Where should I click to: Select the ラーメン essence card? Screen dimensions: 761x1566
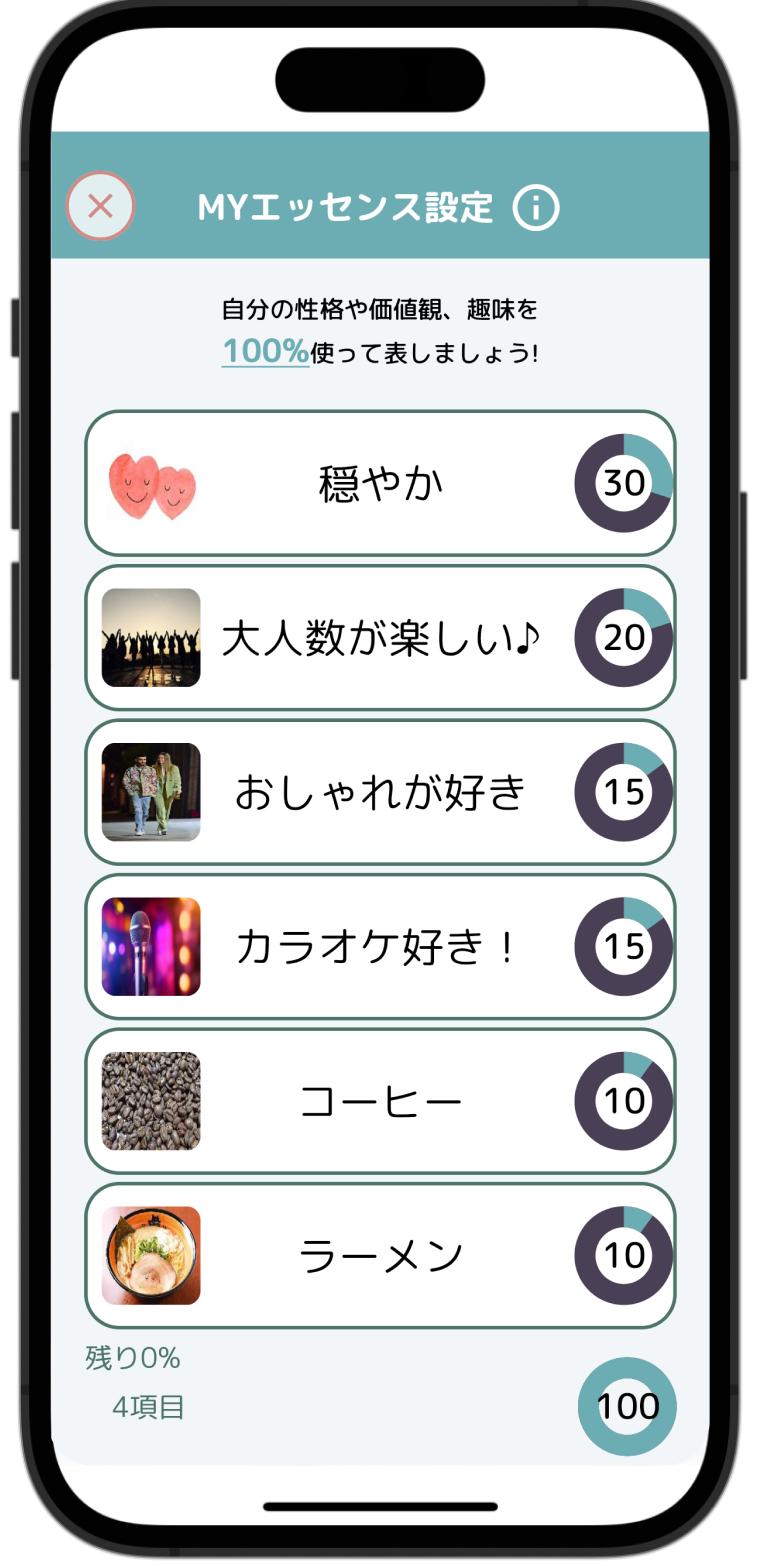[x=380, y=1255]
